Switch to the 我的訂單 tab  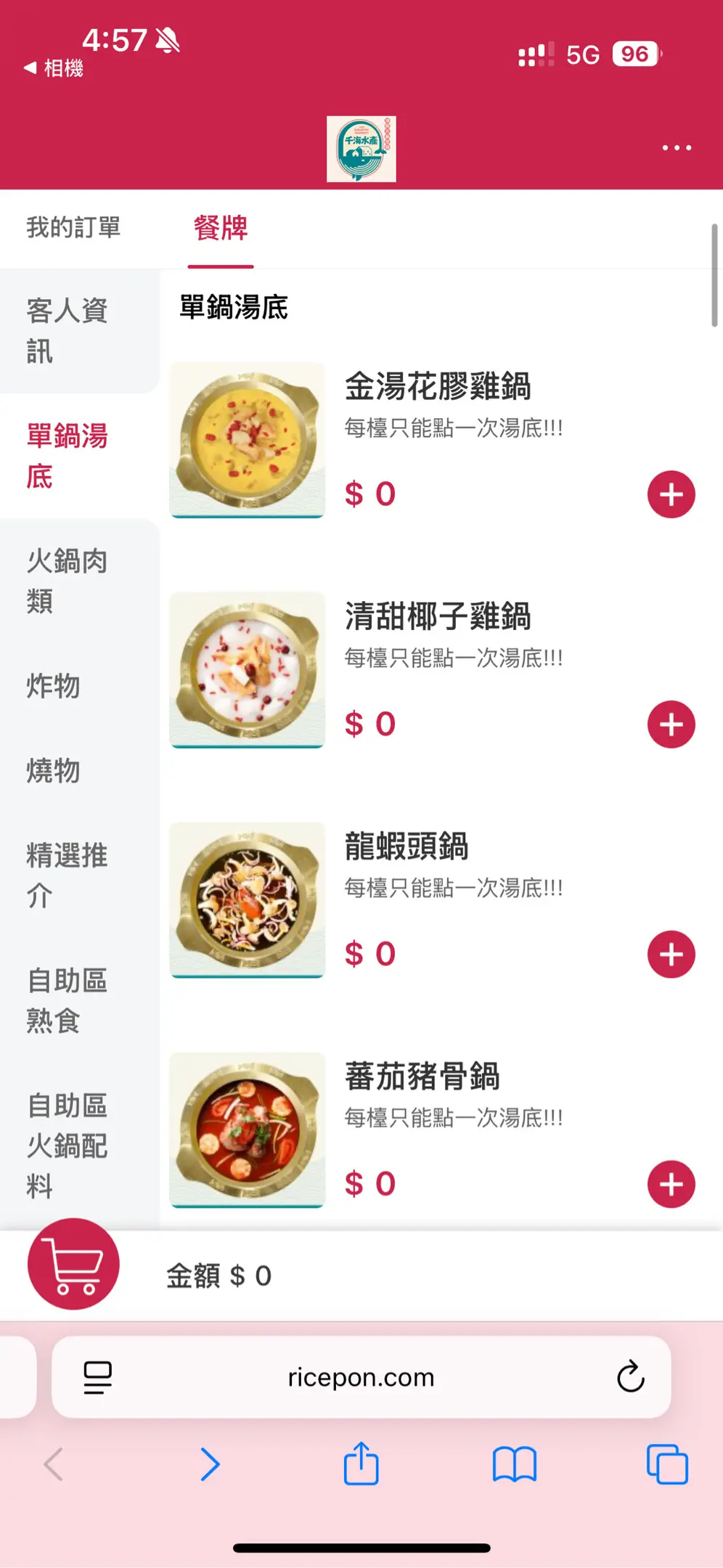pos(73,228)
